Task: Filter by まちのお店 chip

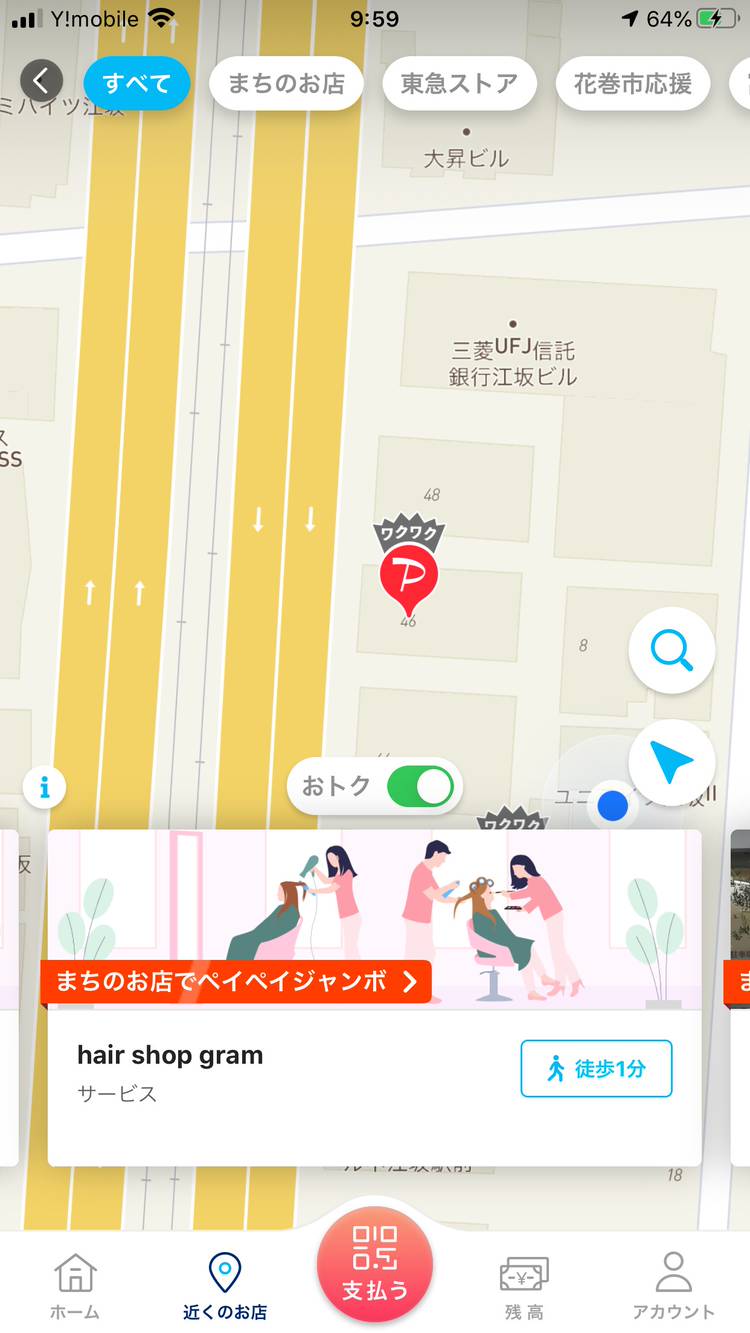Action: click(286, 83)
